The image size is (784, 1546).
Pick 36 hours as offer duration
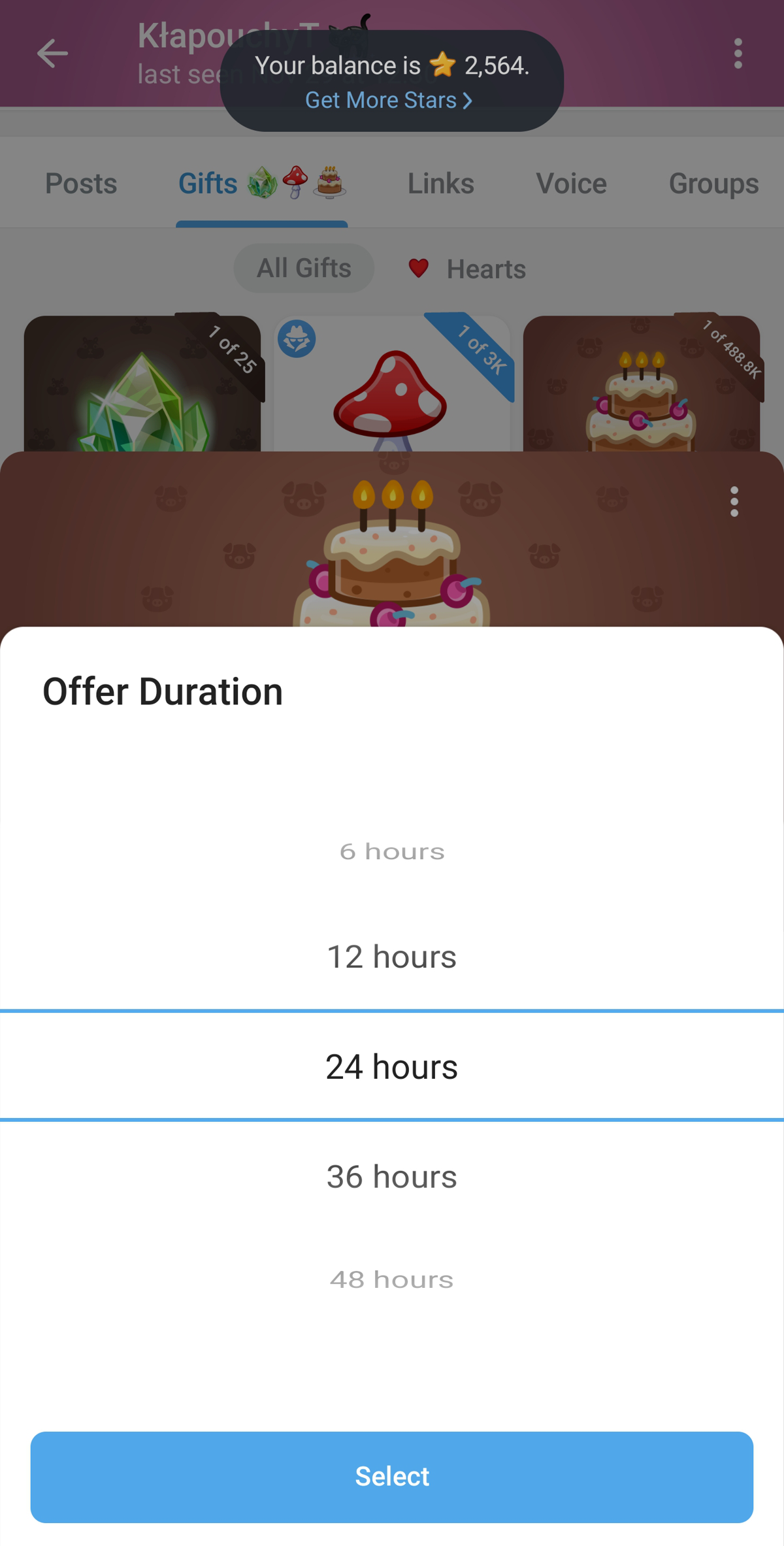[x=392, y=1176]
